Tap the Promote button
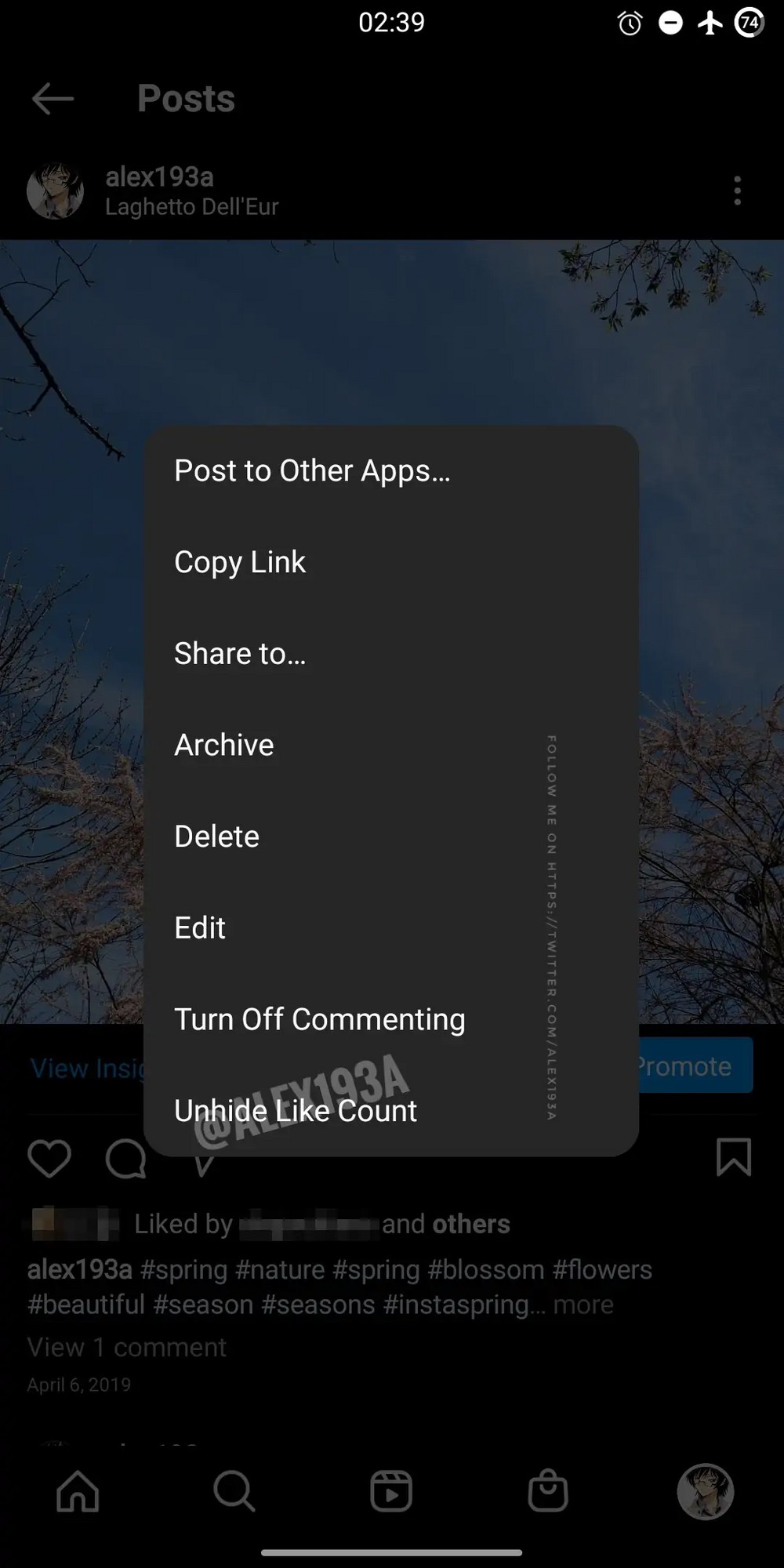 [x=695, y=1065]
